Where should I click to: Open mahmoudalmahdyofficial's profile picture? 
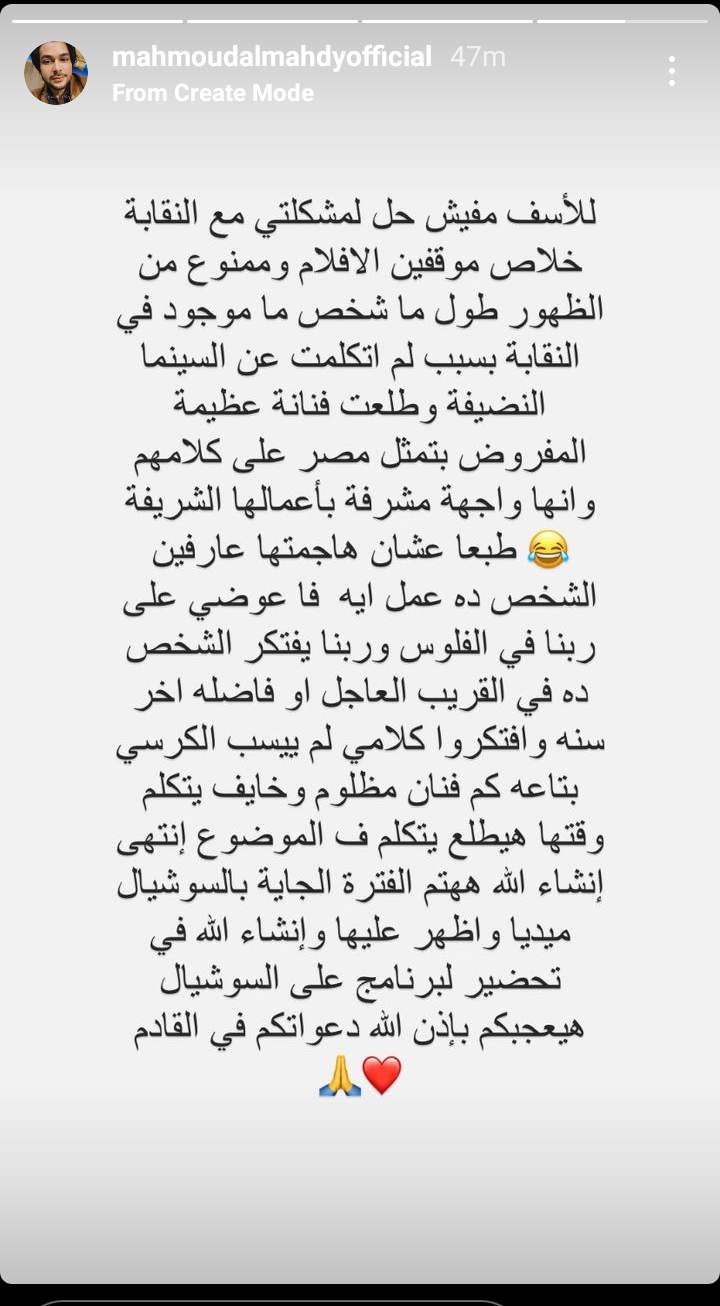pos(56,73)
